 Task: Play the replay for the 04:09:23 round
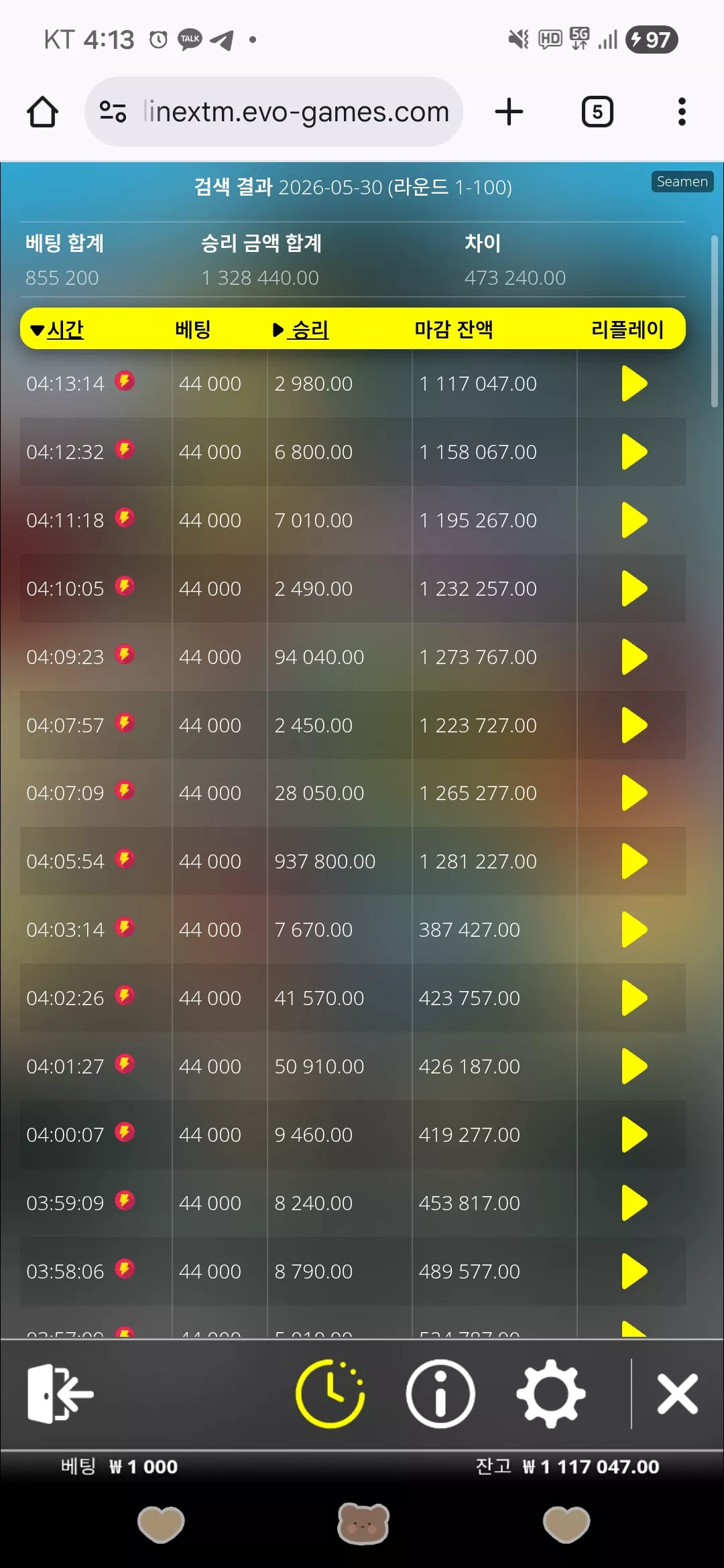634,657
